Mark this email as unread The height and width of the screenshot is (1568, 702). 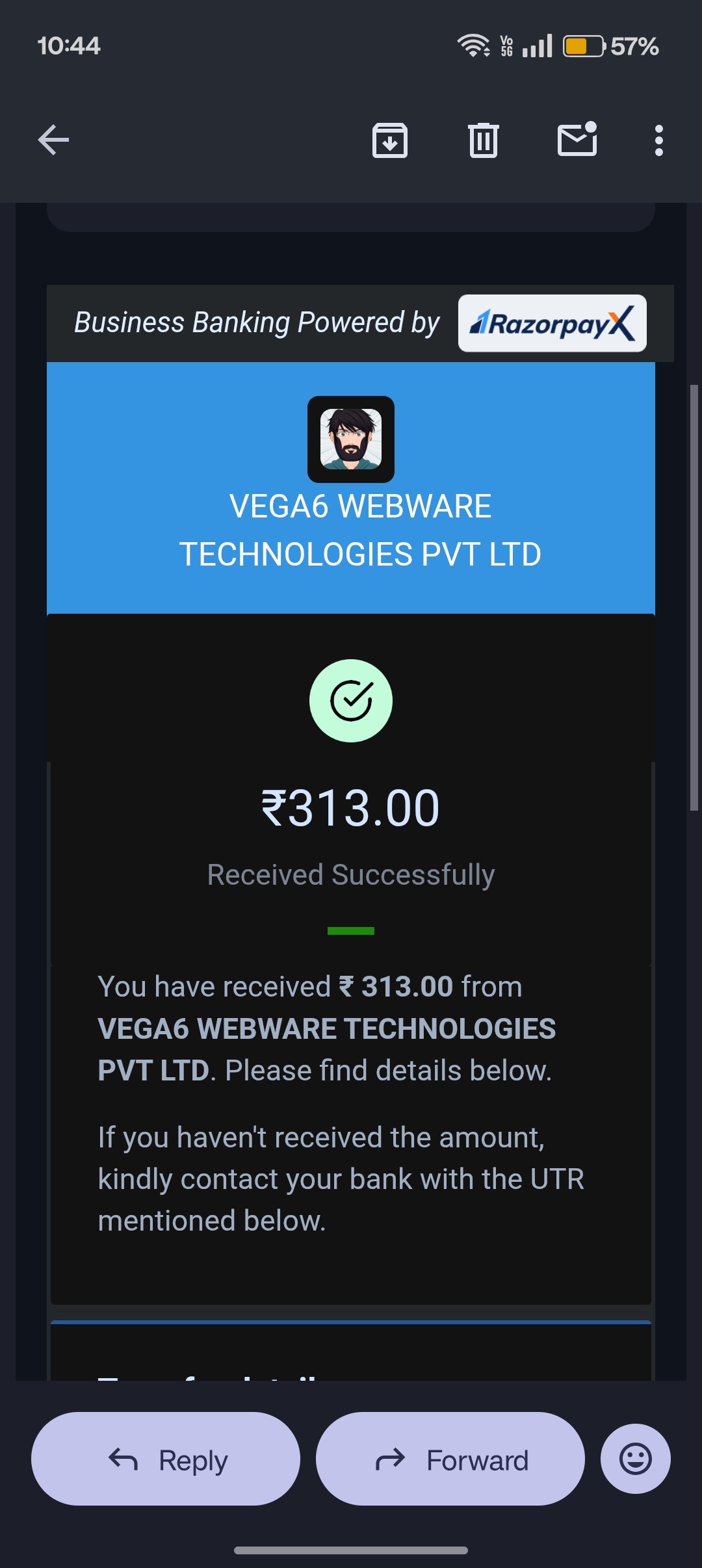pos(577,140)
